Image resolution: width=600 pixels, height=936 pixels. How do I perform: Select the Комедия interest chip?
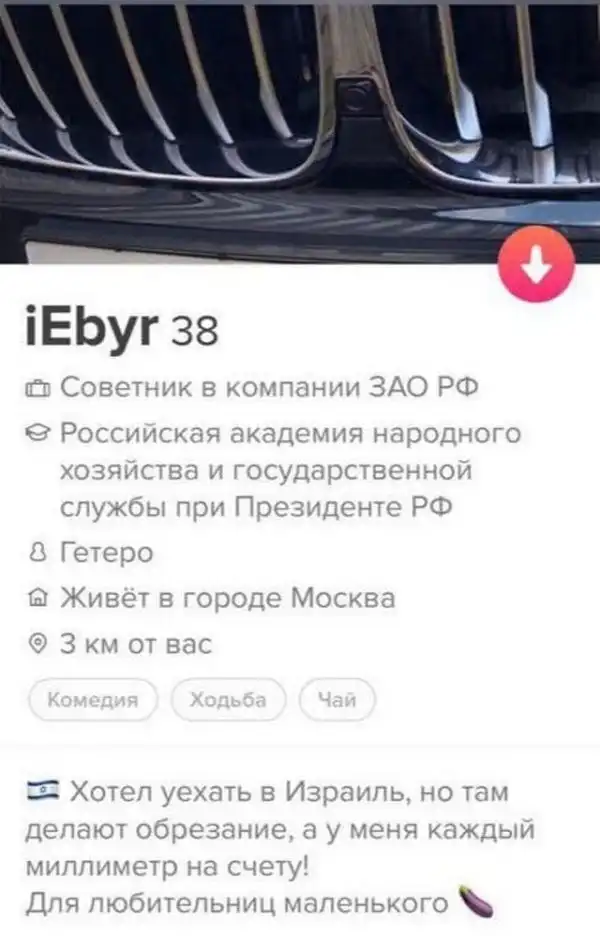point(92,700)
